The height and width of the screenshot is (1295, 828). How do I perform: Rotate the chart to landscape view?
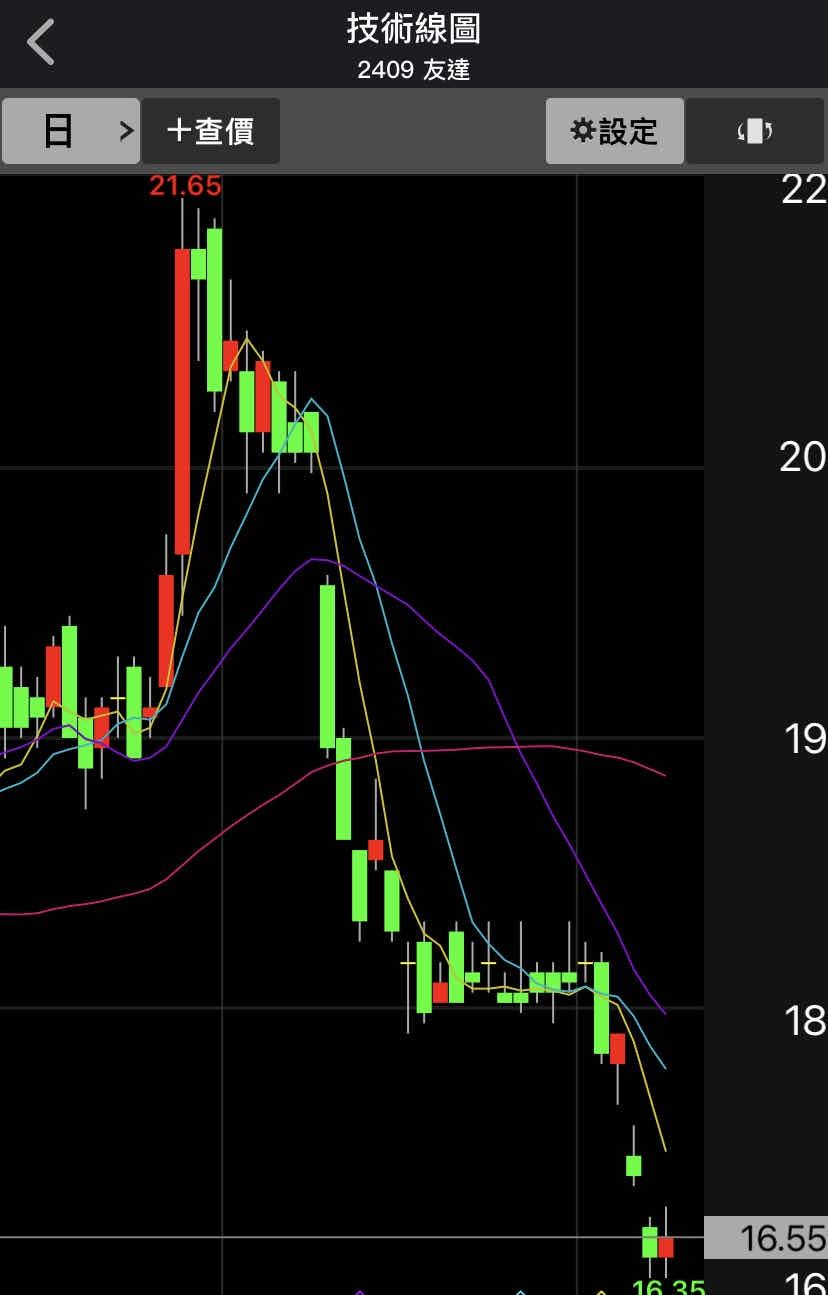pyautogui.click(x=755, y=131)
